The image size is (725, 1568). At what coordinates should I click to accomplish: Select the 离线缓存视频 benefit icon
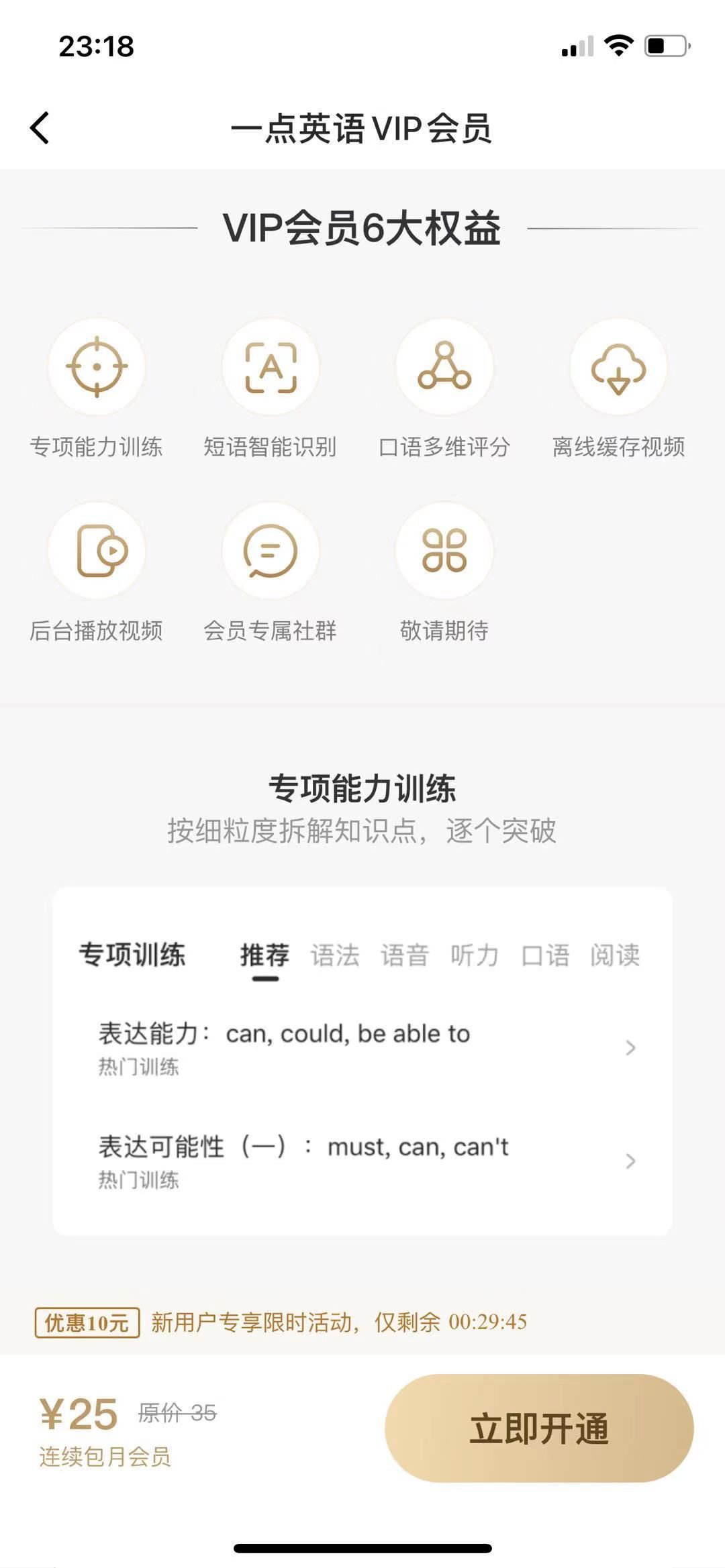point(618,367)
